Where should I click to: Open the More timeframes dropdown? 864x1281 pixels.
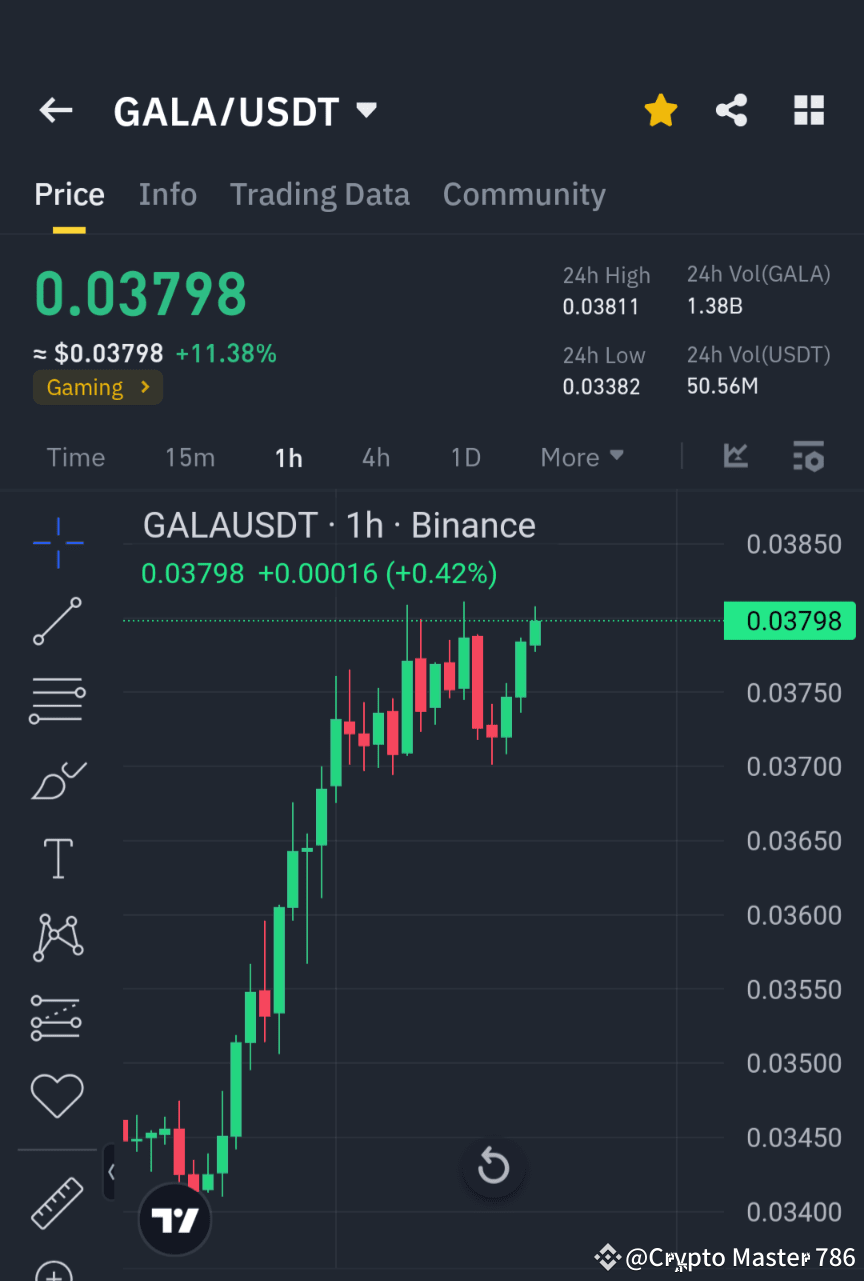click(581, 457)
